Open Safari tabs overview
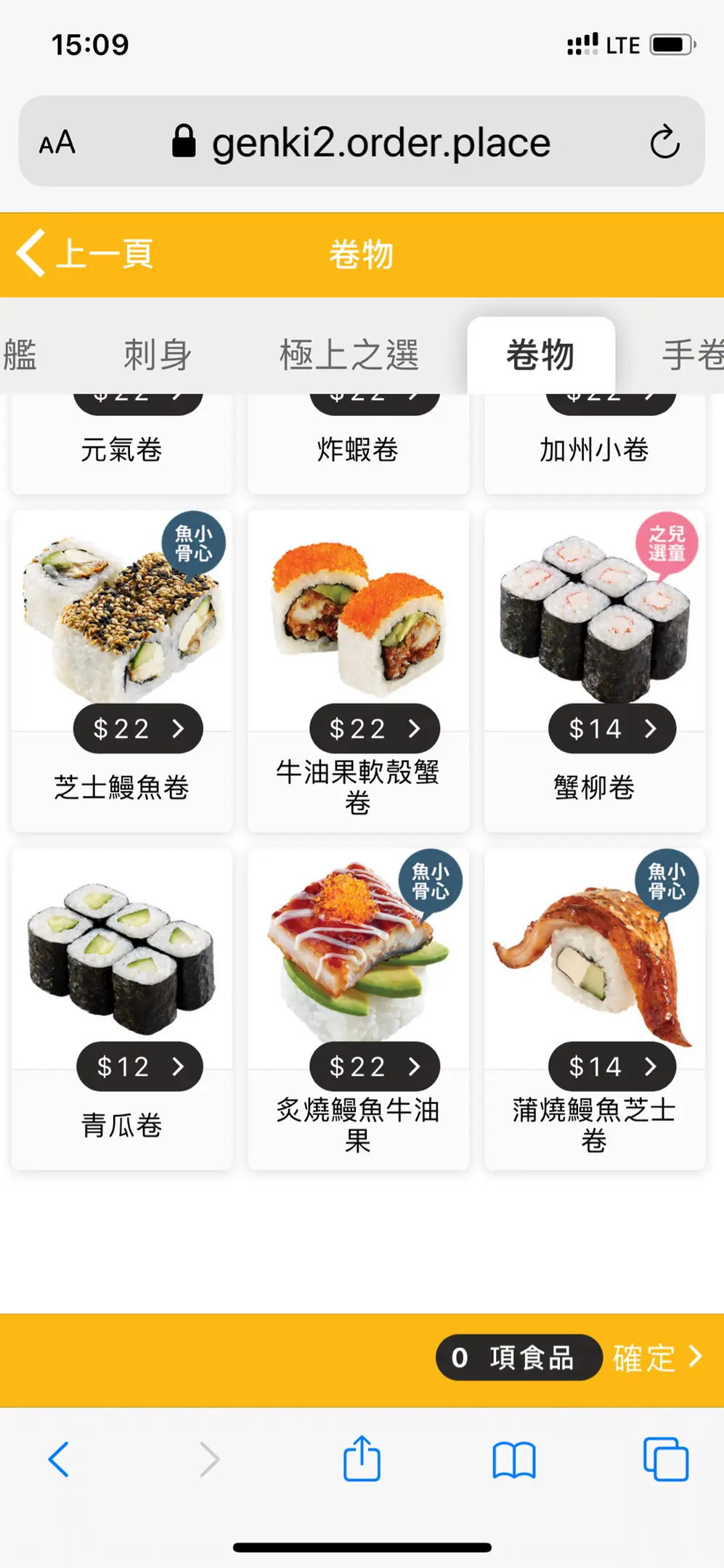The width and height of the screenshot is (724, 1568). tap(665, 1459)
